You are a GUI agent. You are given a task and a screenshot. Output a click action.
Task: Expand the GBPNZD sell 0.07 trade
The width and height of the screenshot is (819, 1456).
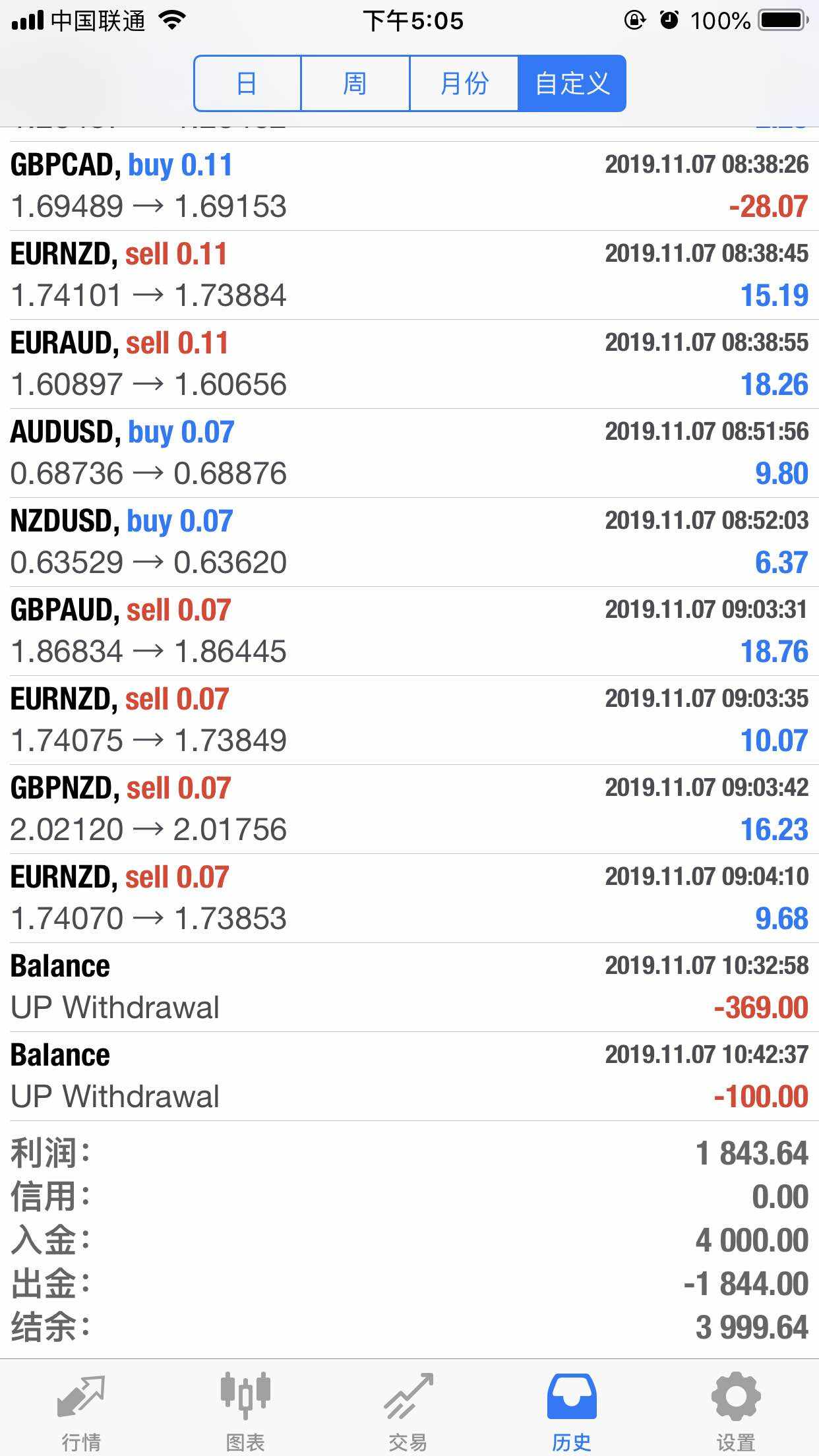(x=409, y=809)
